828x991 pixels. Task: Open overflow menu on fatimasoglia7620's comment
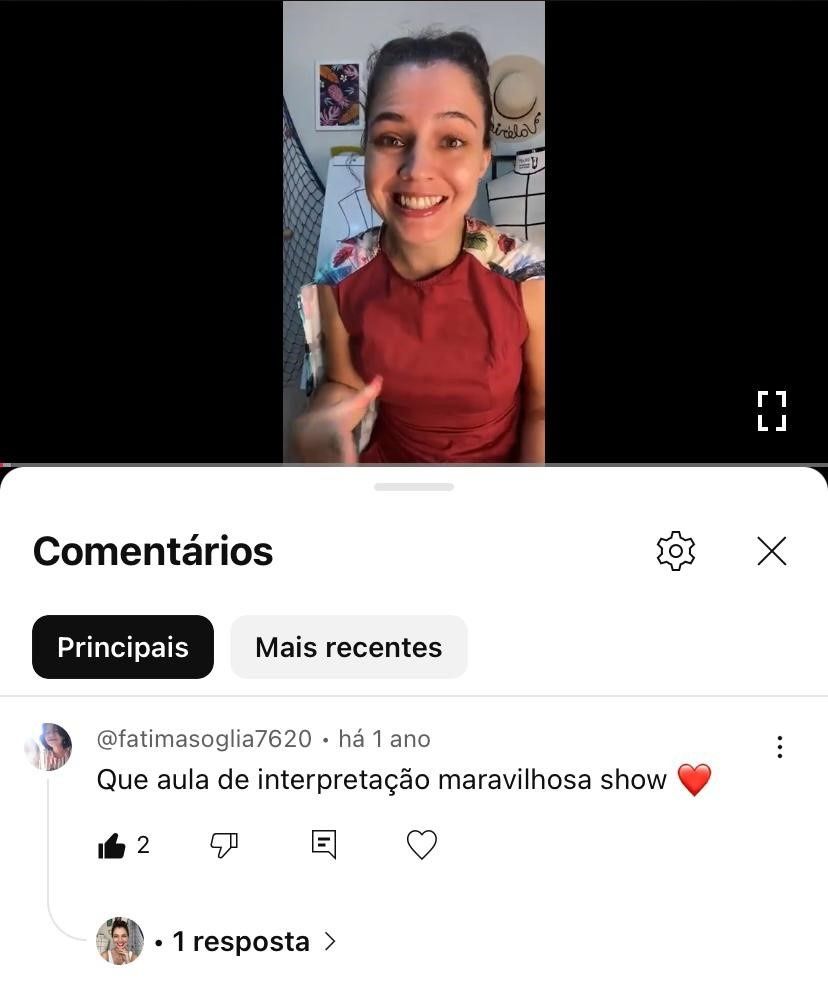[779, 747]
